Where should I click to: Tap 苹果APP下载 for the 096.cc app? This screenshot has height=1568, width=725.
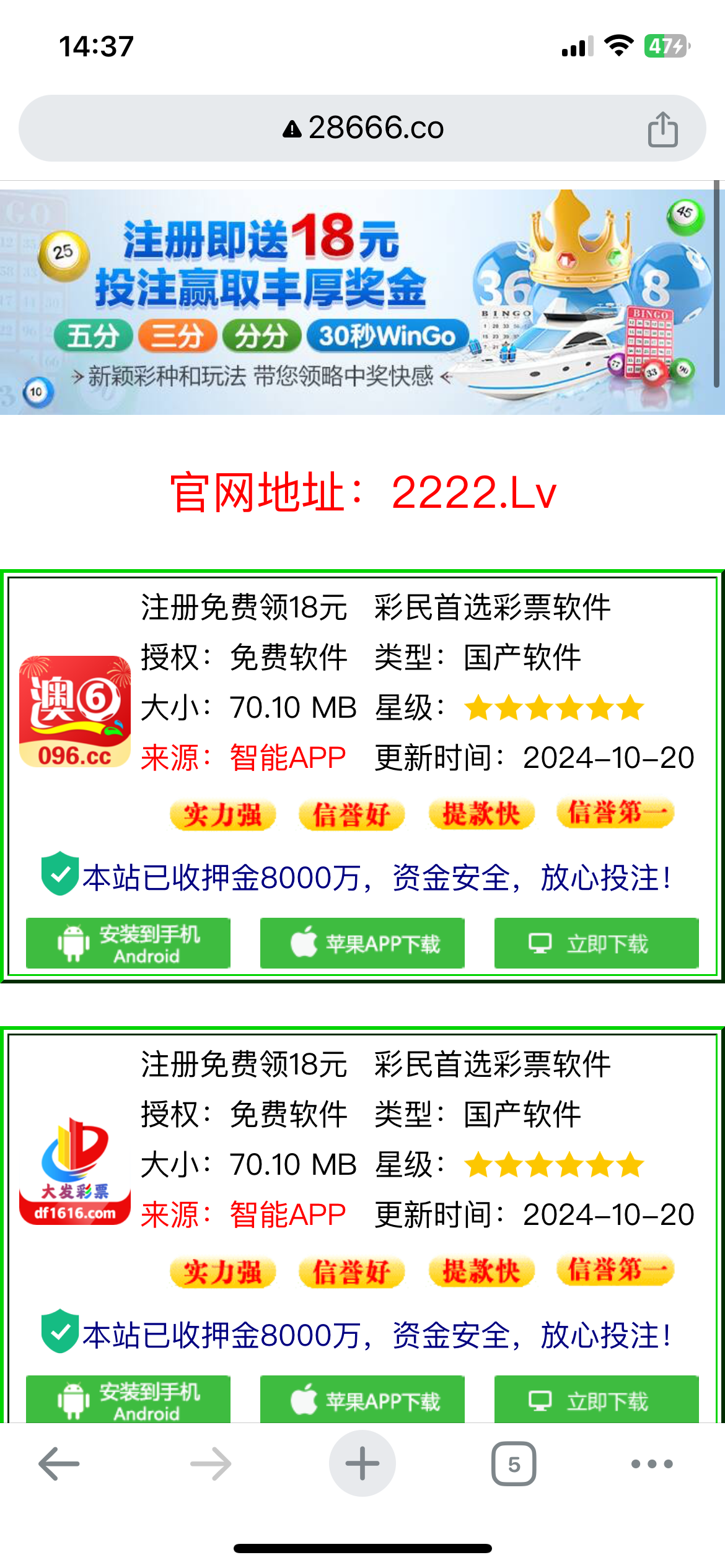point(362,944)
